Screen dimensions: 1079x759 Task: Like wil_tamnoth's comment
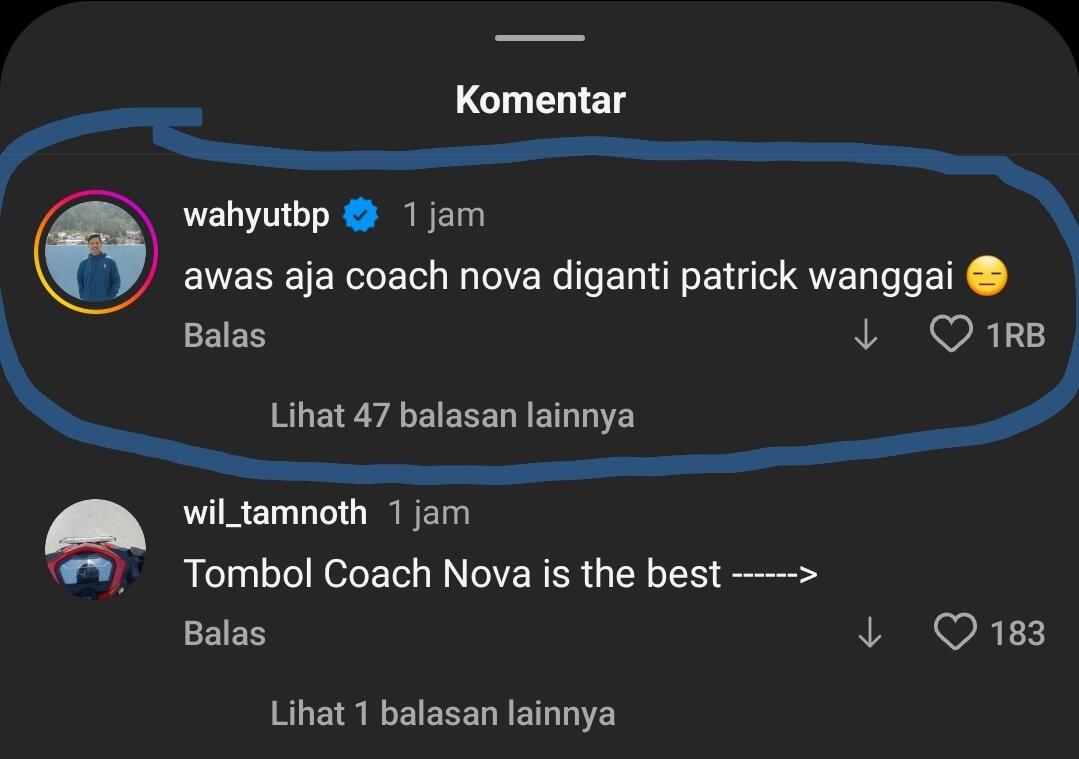coord(955,633)
